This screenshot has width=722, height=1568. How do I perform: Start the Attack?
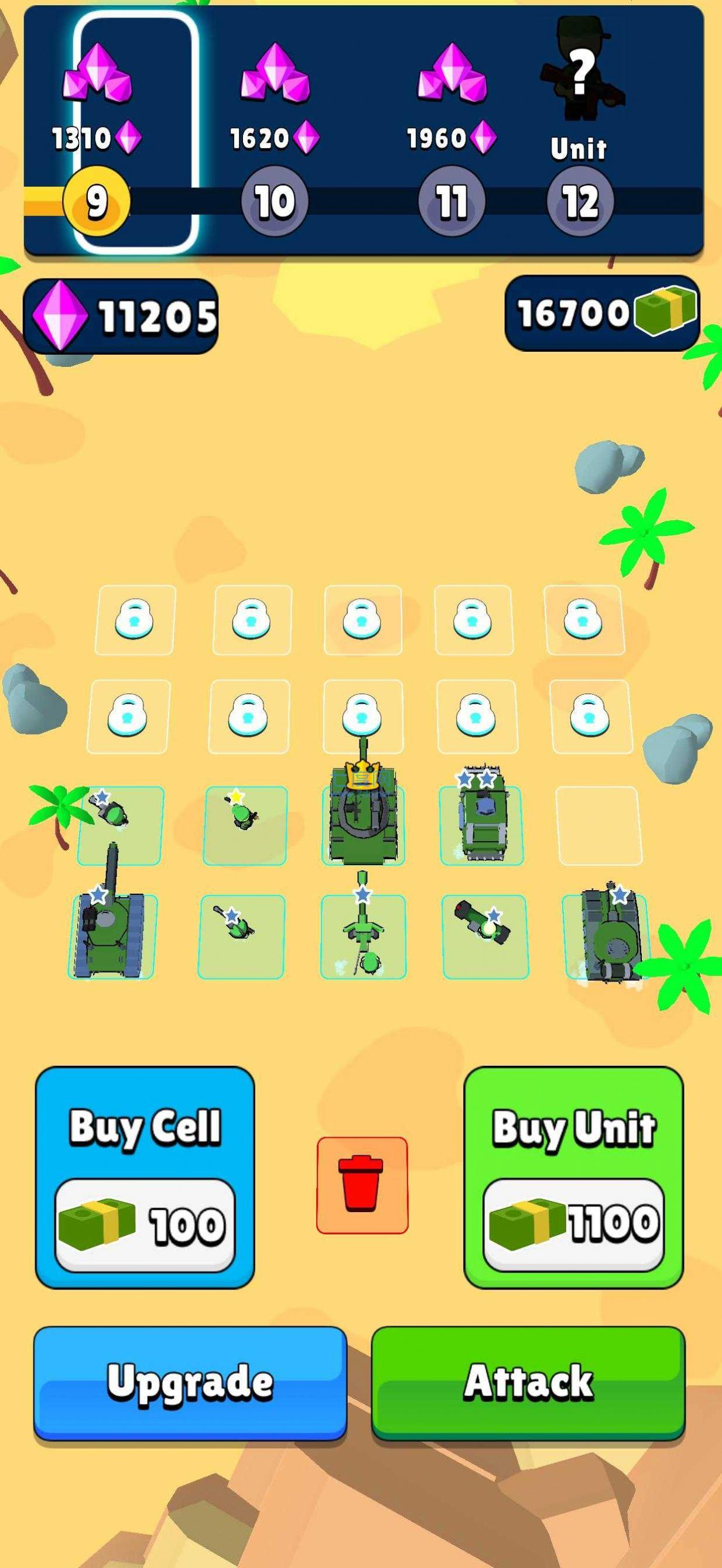(x=528, y=1383)
